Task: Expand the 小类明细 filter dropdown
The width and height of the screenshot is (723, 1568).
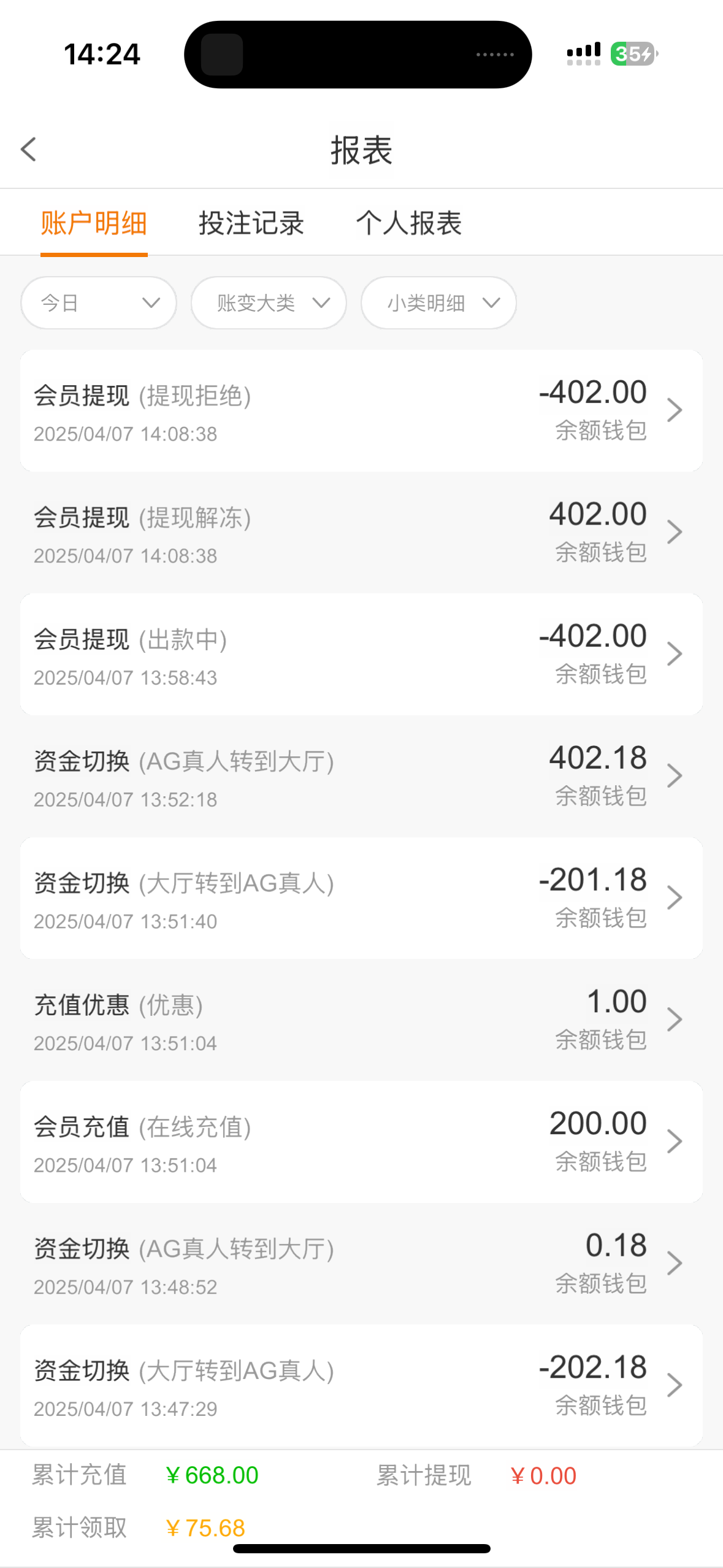Action: [x=438, y=302]
